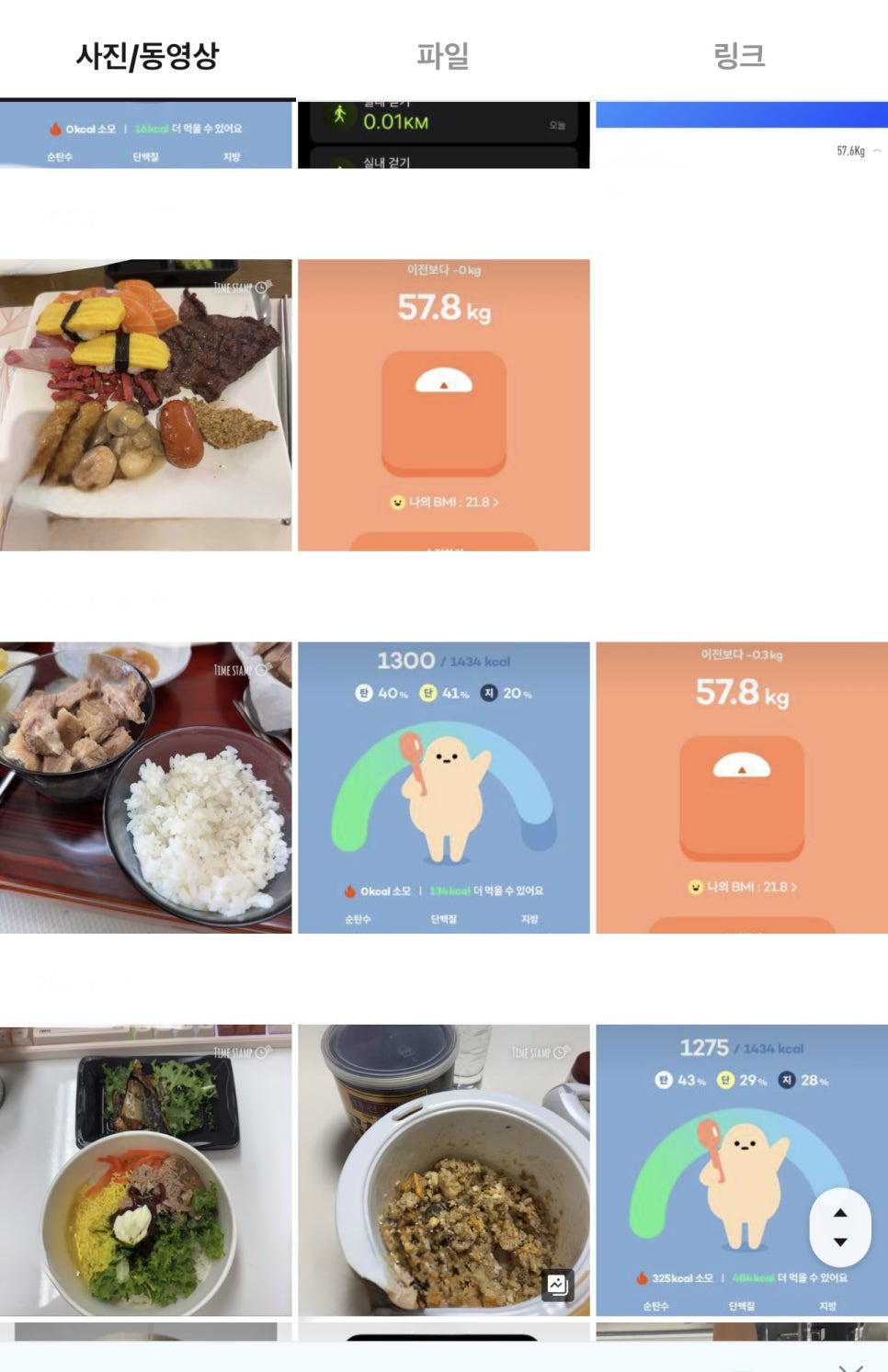Open the 57.8 kg screenshot showing 이전보다 -0kg

tap(443, 405)
